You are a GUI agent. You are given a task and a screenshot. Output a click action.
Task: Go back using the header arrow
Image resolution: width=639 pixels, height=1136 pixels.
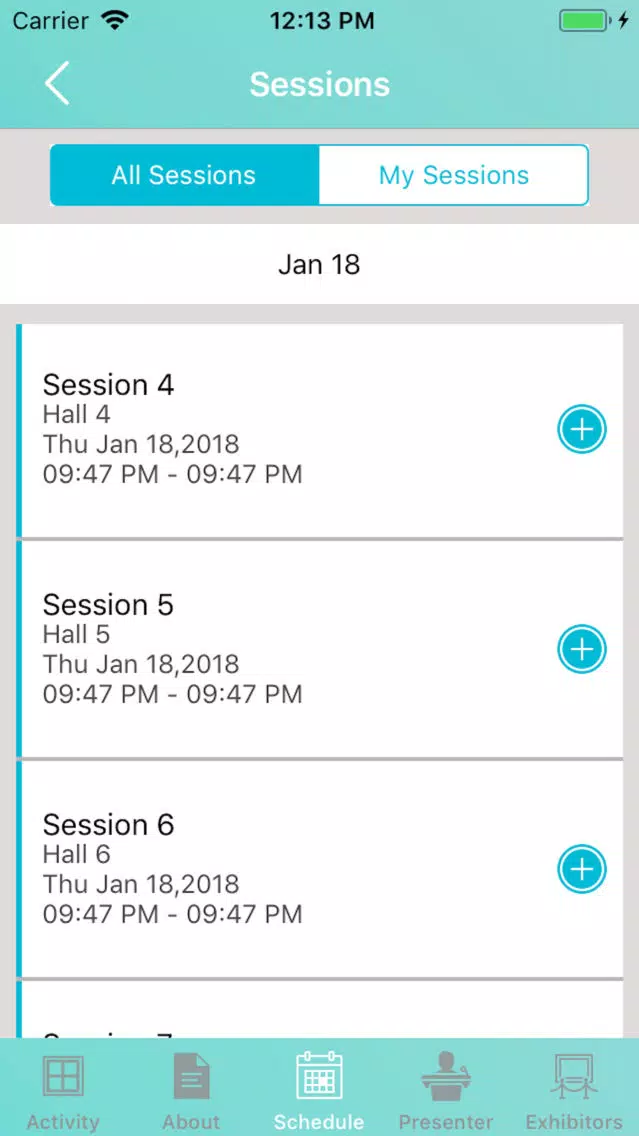click(57, 83)
